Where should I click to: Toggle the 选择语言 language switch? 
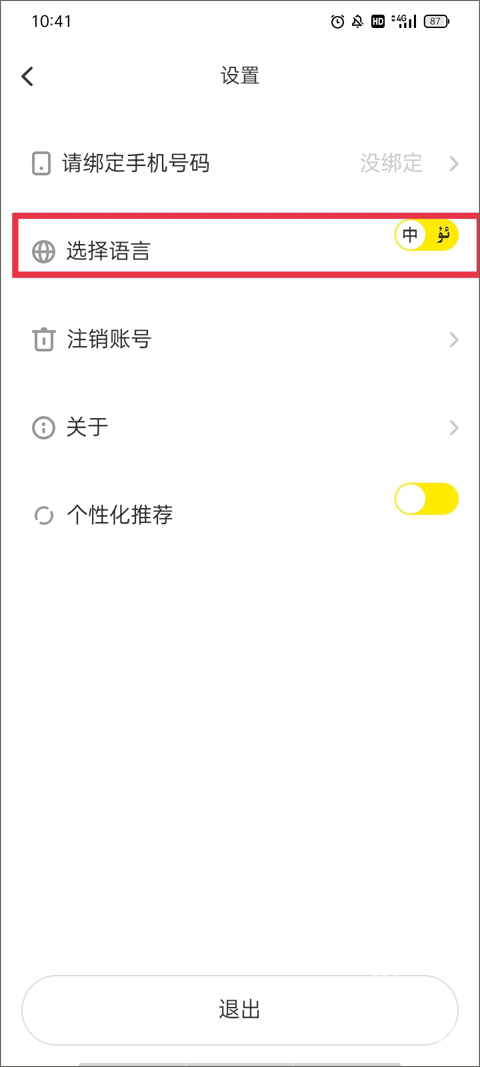click(426, 235)
